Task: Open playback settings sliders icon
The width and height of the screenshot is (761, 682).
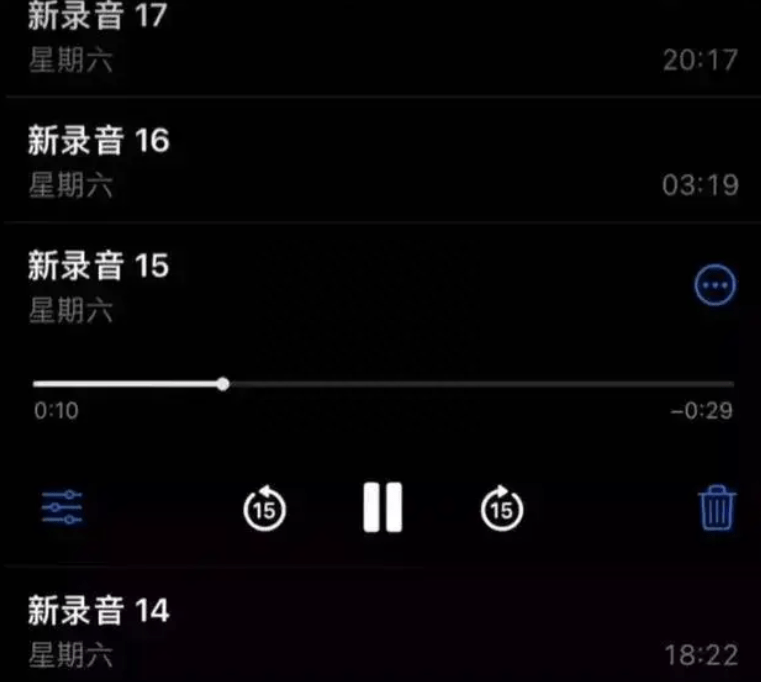Action: click(x=62, y=509)
